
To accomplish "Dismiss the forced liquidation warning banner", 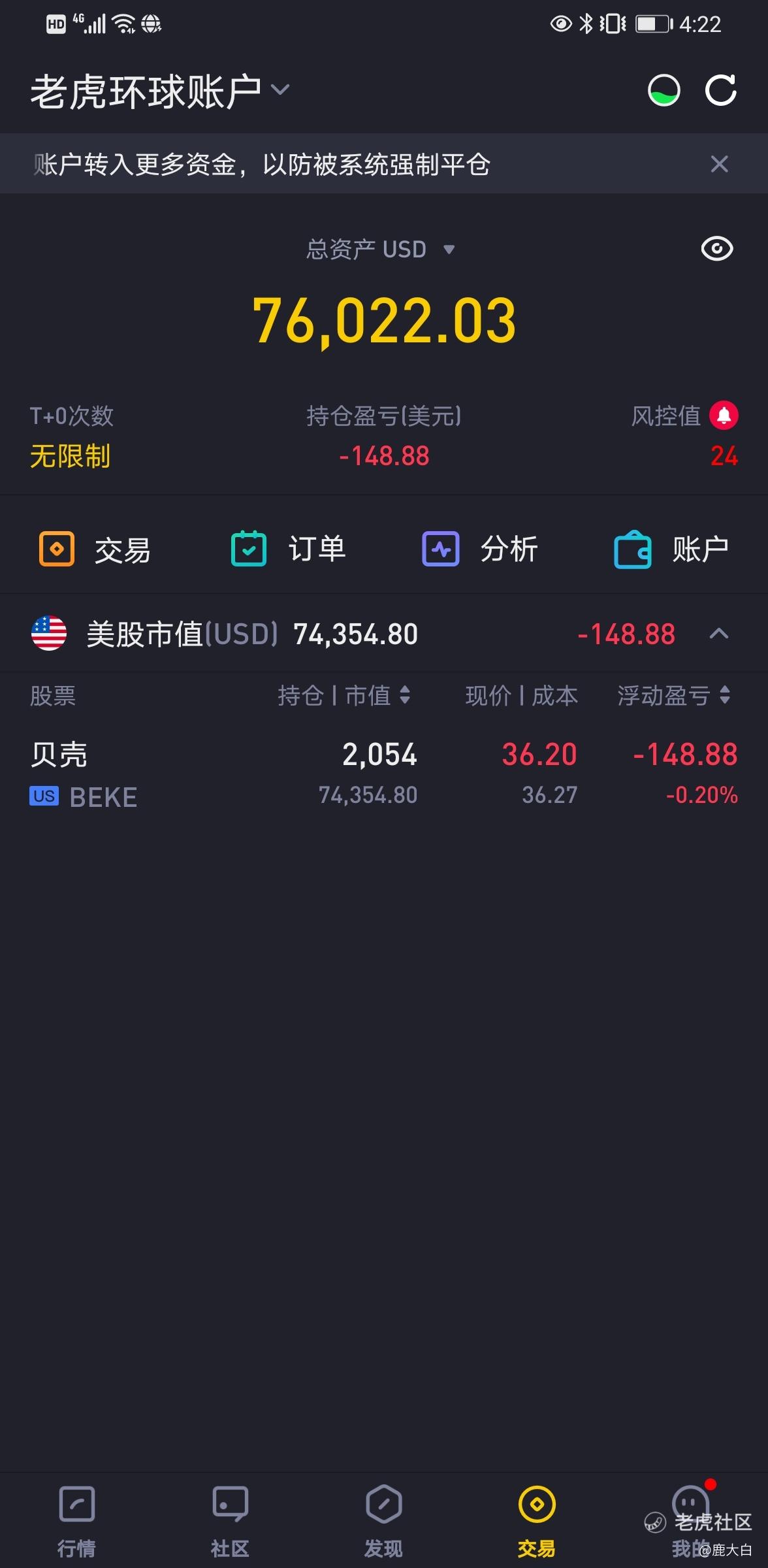I will click(719, 164).
